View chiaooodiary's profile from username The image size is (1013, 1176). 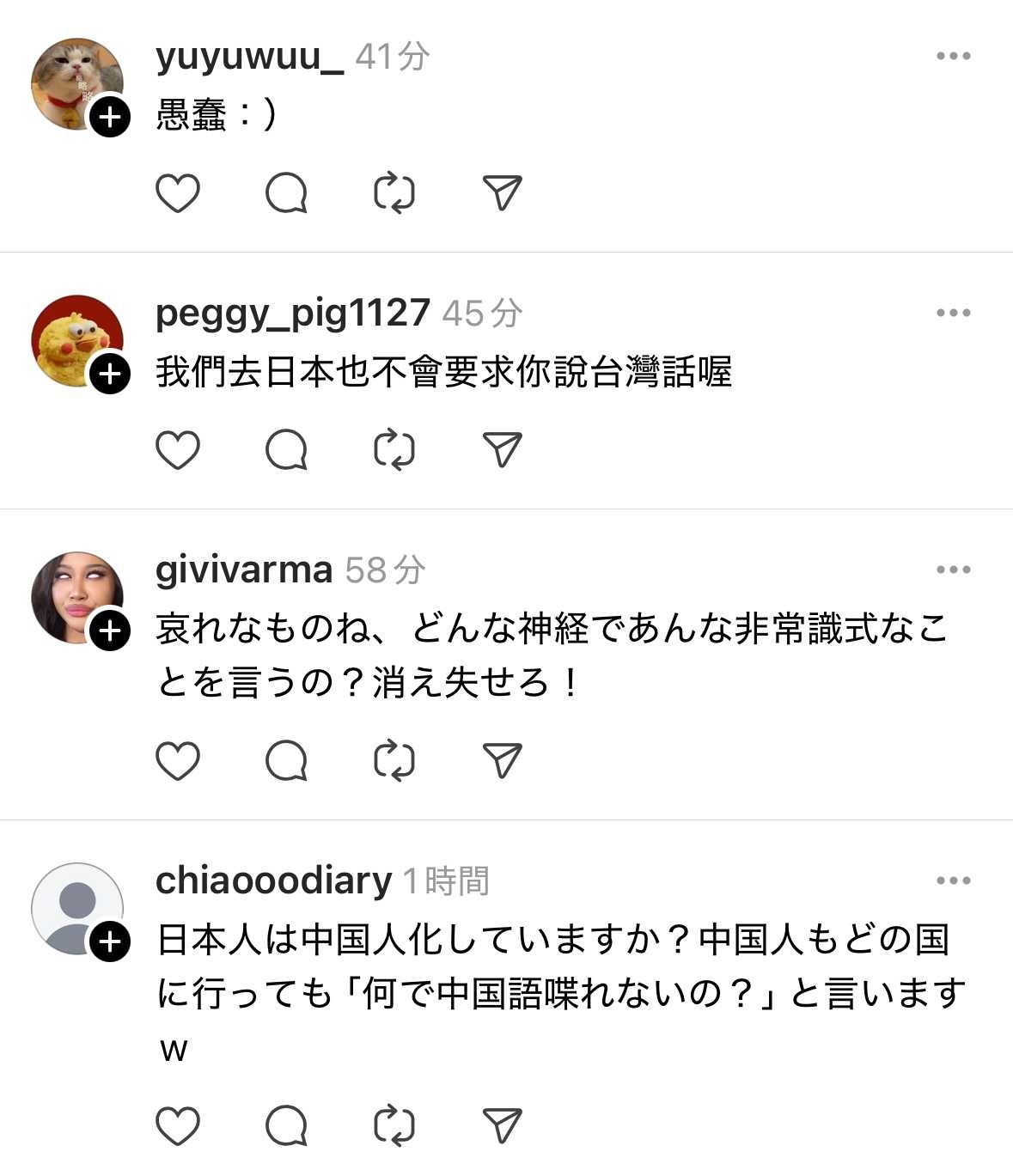point(273,880)
